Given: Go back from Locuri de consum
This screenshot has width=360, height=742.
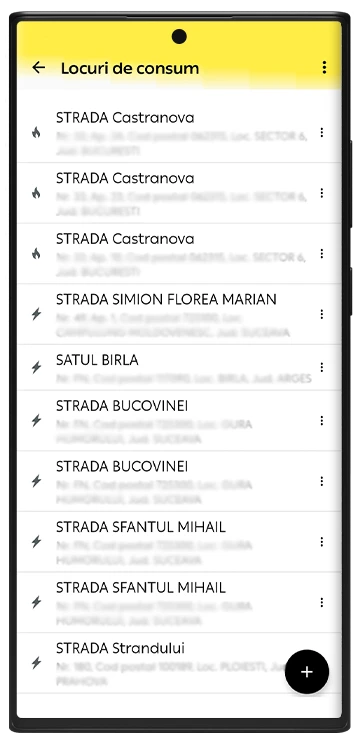Looking at the screenshot, I should (38, 68).
